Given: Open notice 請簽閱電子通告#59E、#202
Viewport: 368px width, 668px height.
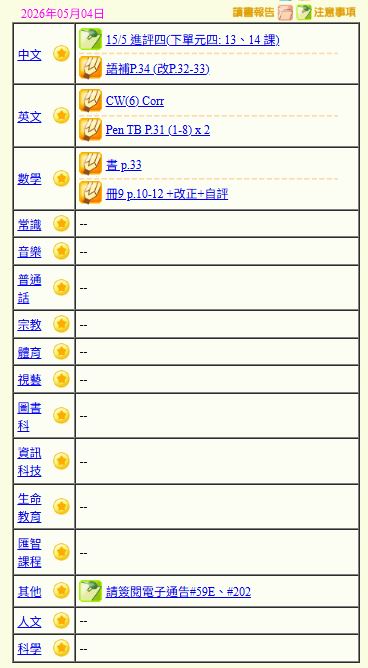Looking at the screenshot, I should [178, 591].
